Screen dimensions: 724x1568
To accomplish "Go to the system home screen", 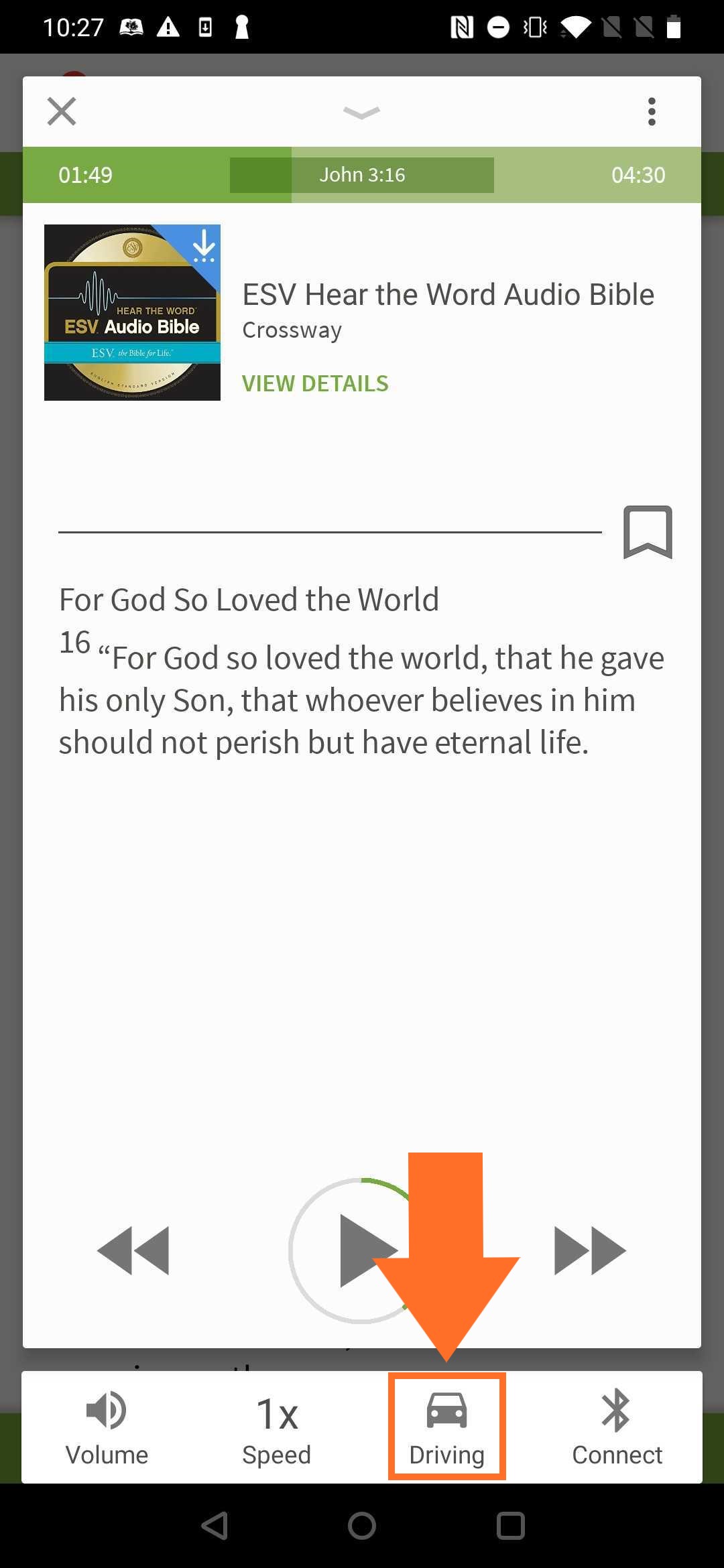I will (362, 1526).
